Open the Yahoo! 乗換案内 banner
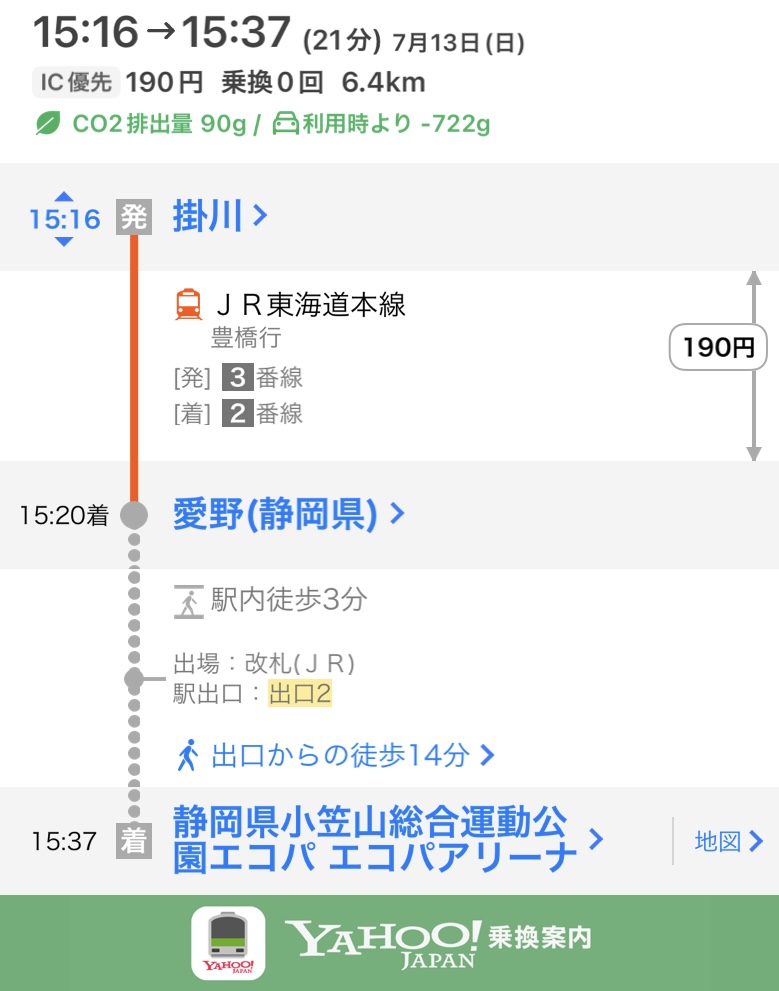 390,942
